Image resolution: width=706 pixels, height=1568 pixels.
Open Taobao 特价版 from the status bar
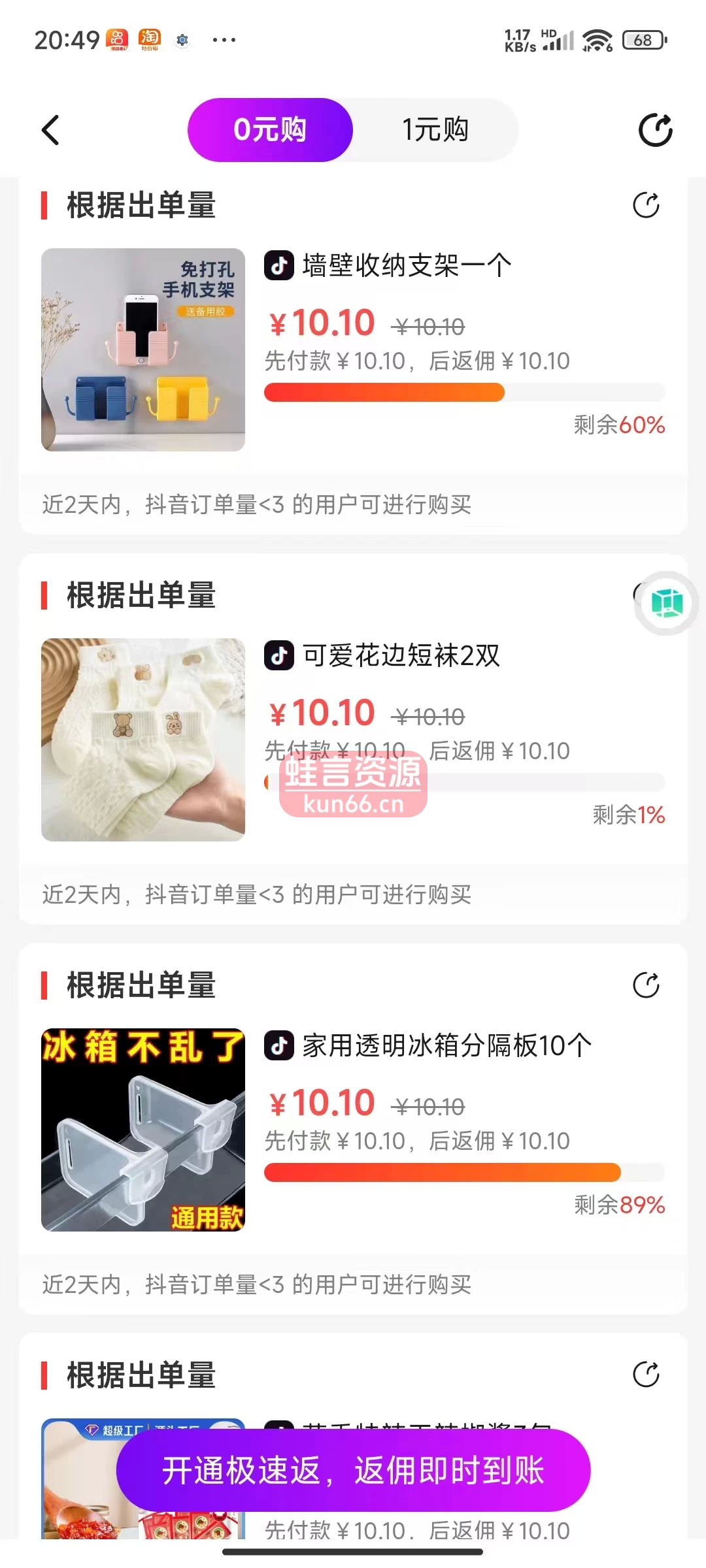click(x=149, y=40)
